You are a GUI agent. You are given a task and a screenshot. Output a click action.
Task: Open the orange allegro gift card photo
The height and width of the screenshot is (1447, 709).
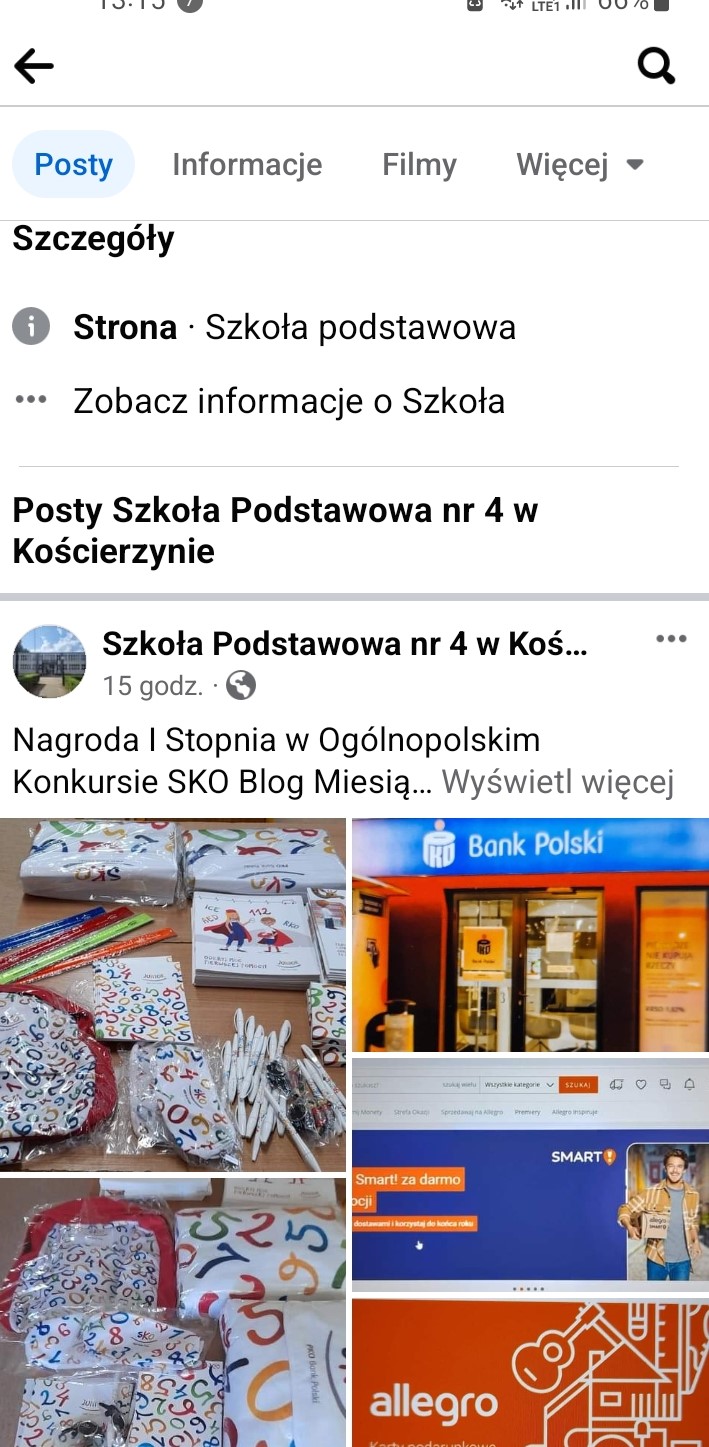click(x=530, y=1372)
